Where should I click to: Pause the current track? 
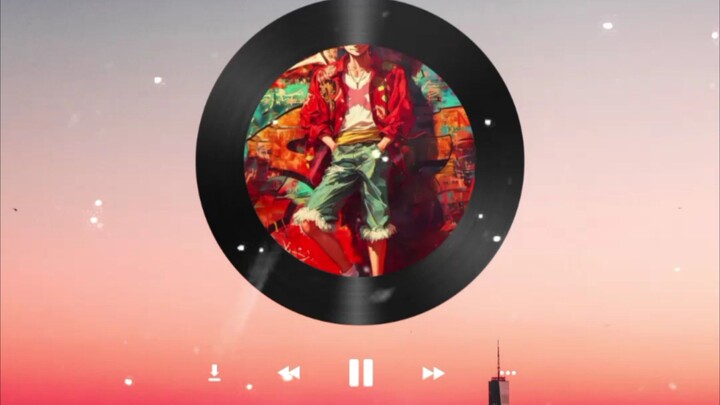(360, 373)
